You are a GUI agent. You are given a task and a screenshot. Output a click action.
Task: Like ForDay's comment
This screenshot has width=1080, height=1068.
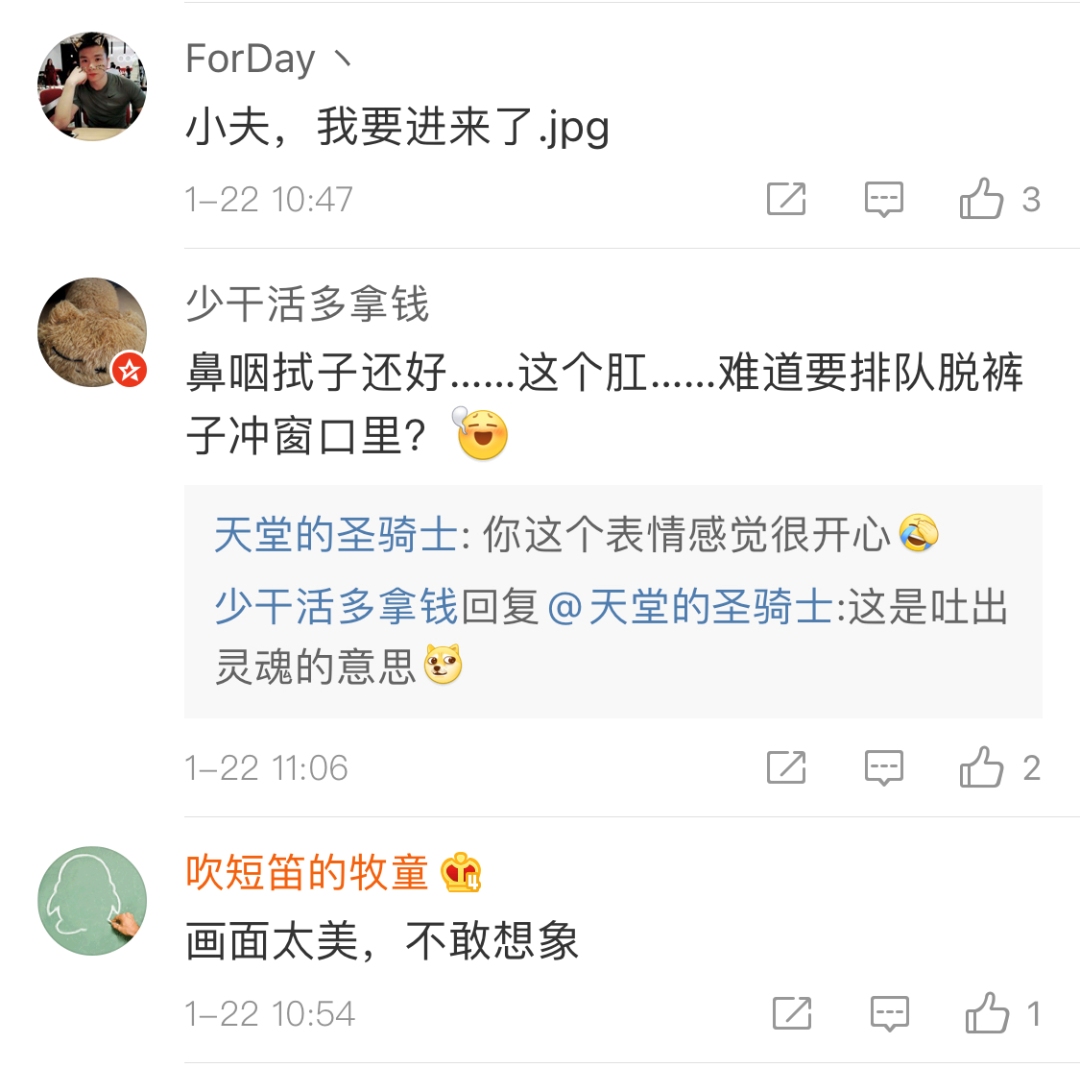tap(982, 199)
